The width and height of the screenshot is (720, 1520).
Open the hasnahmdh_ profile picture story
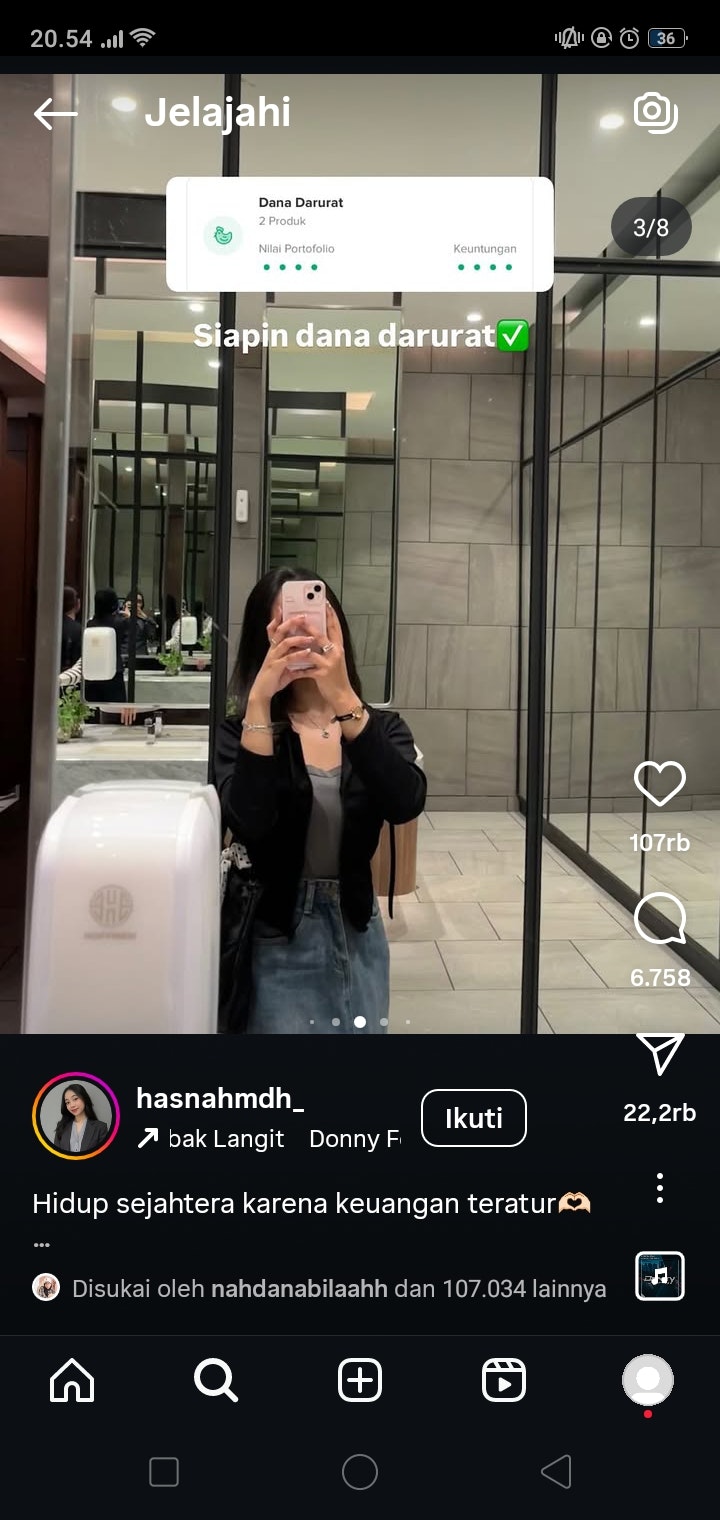76,1117
